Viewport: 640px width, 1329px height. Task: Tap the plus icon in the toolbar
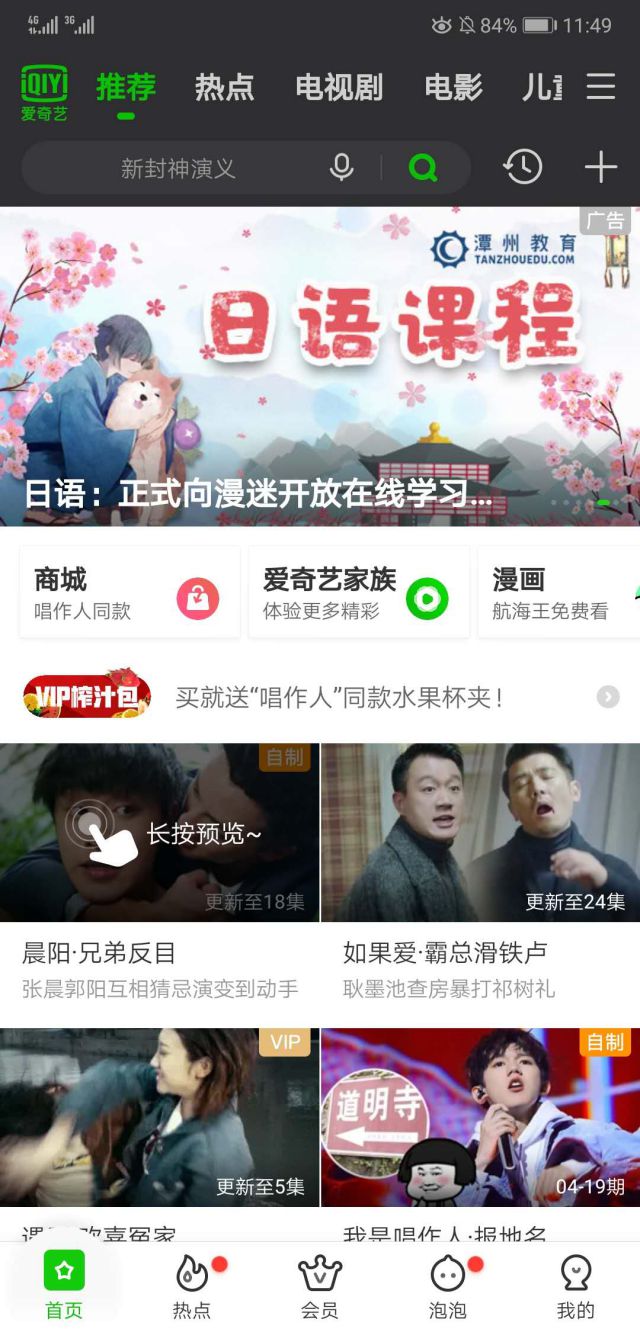[x=601, y=168]
